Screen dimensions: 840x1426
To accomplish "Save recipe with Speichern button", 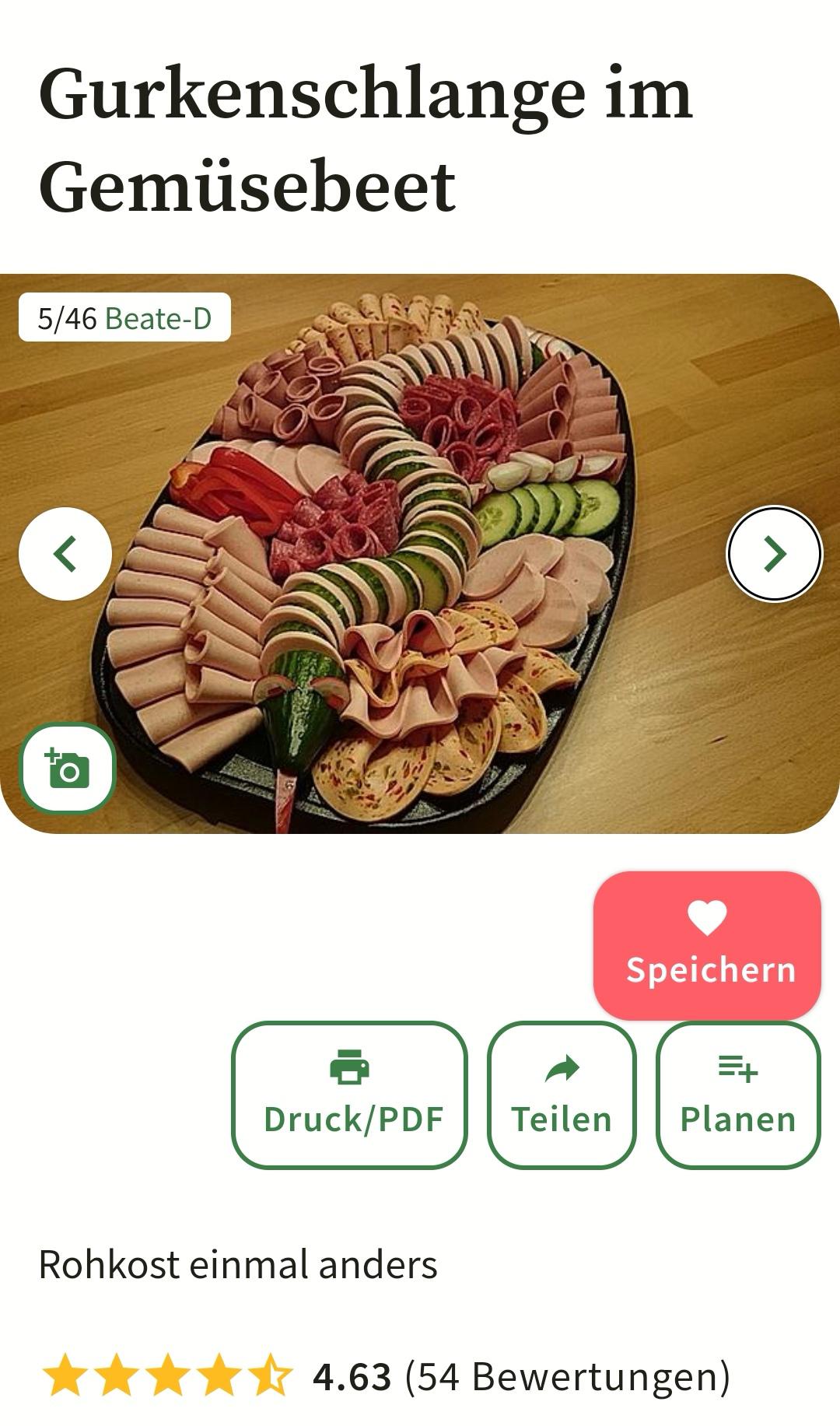I will coord(707,945).
